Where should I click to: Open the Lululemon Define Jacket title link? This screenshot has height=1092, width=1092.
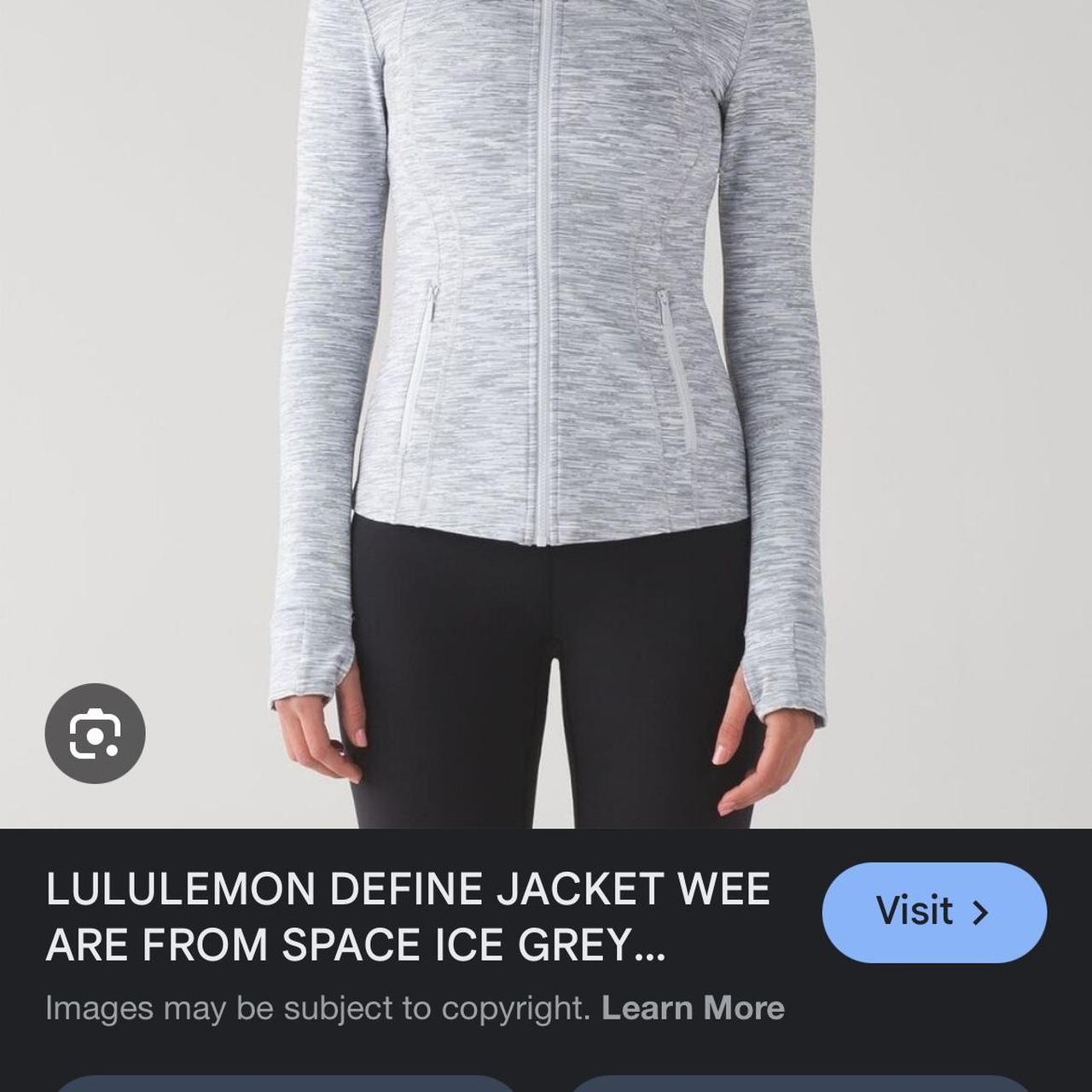point(408,916)
